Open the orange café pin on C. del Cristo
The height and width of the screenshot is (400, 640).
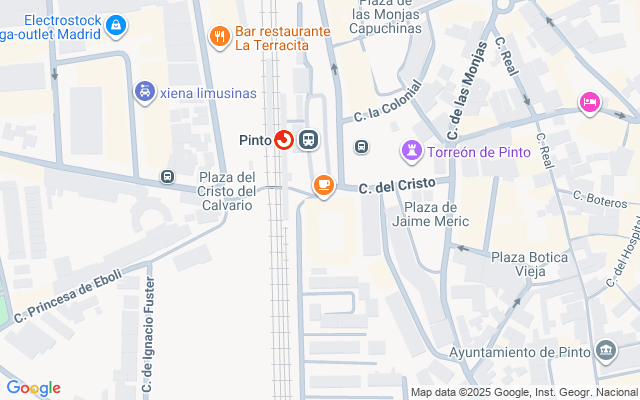[324, 186]
